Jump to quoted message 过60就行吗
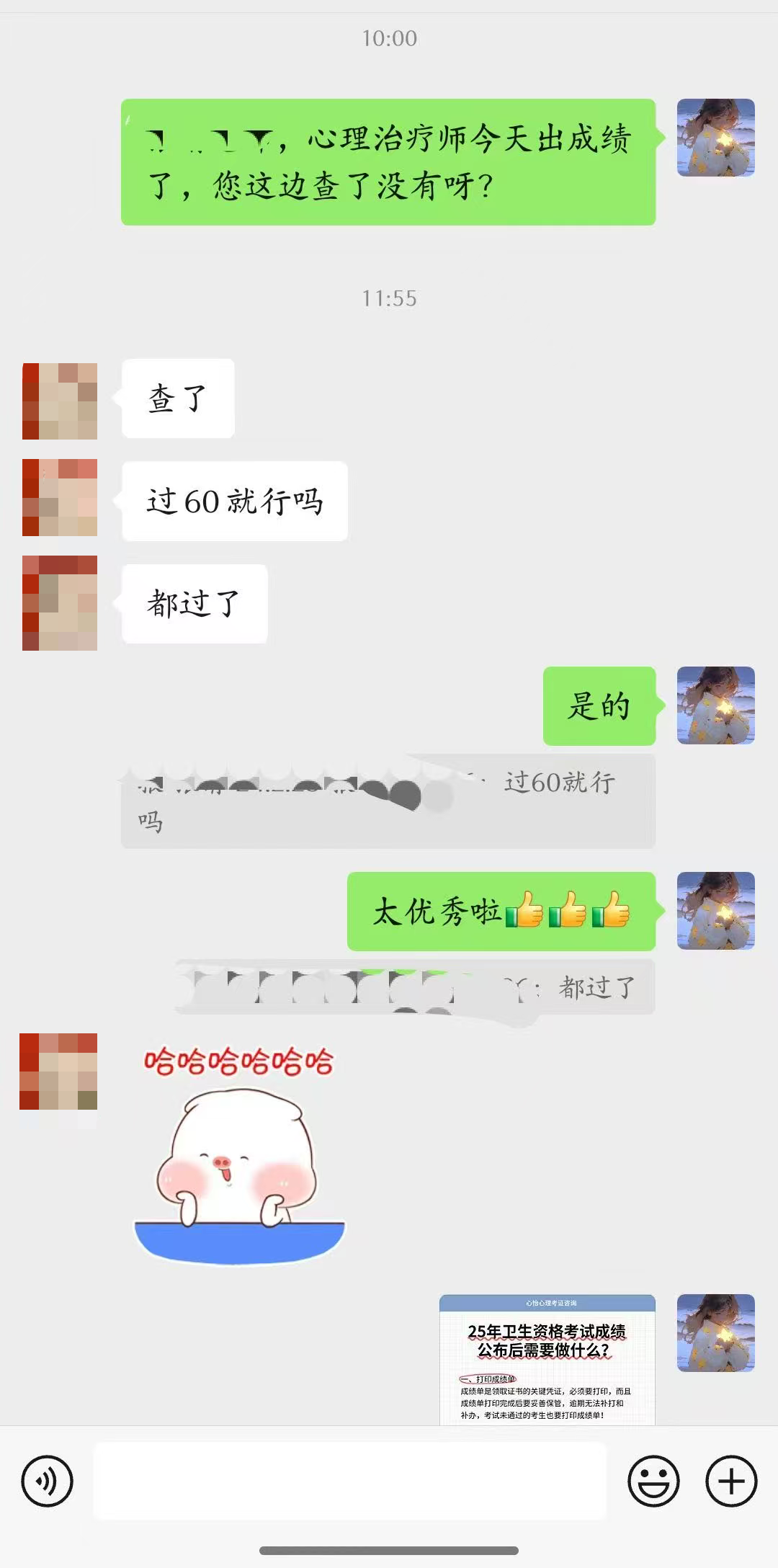Viewport: 778px width, 1568px height. click(x=388, y=801)
